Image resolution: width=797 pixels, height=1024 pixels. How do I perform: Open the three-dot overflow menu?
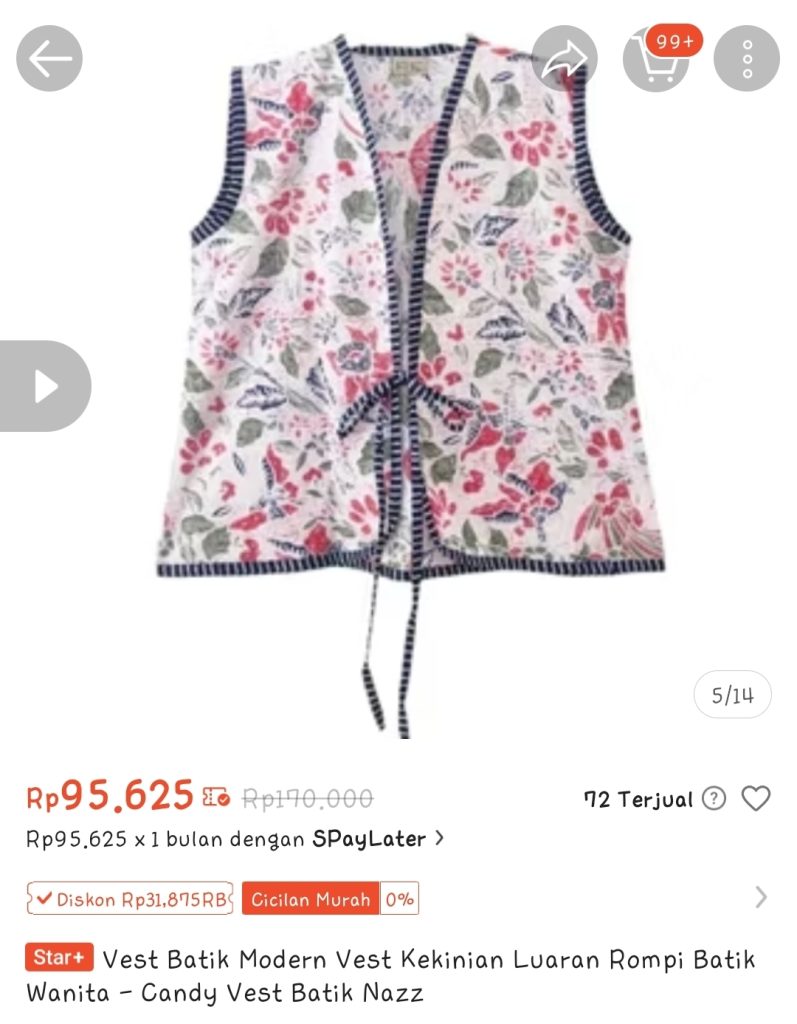(746, 58)
